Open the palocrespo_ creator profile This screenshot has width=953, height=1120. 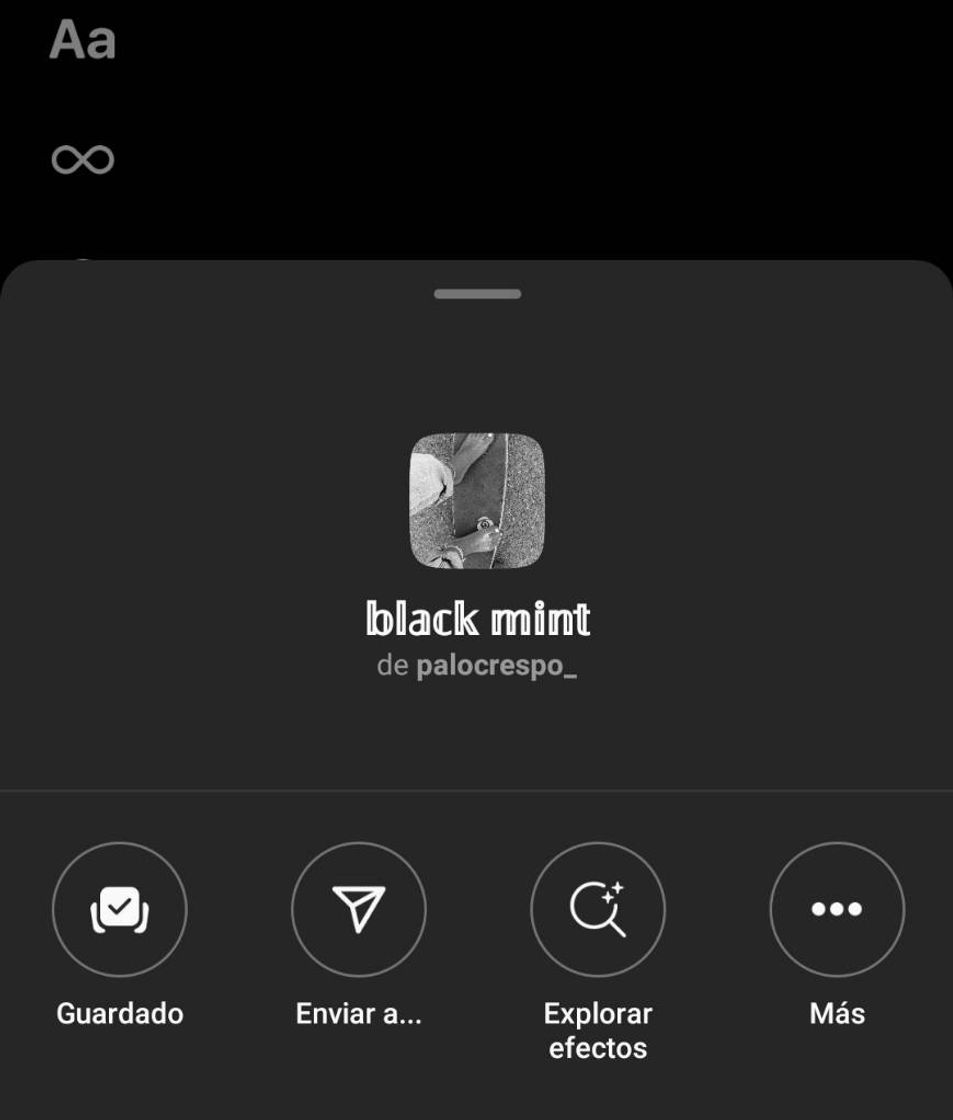[x=497, y=667]
